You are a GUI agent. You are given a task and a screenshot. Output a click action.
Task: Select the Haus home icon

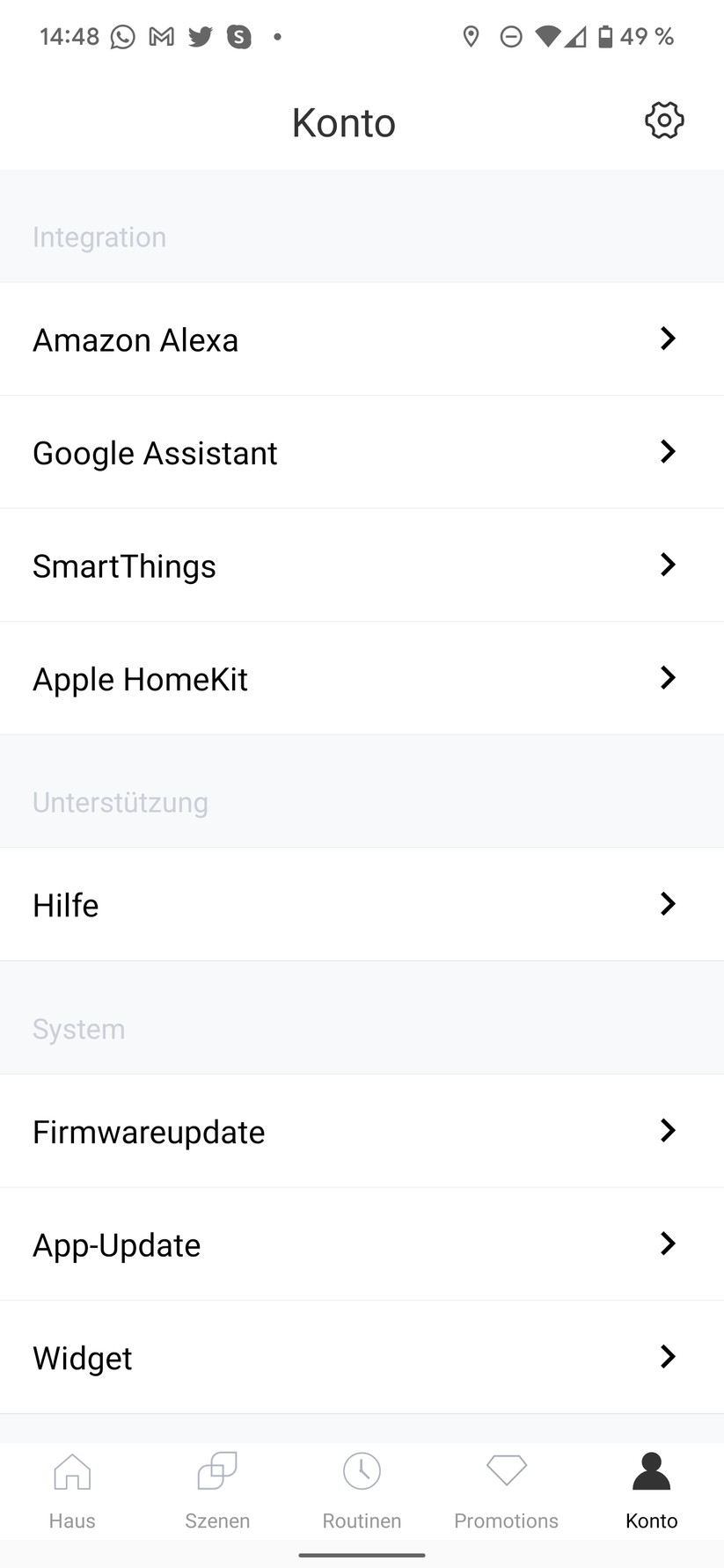[71, 1470]
